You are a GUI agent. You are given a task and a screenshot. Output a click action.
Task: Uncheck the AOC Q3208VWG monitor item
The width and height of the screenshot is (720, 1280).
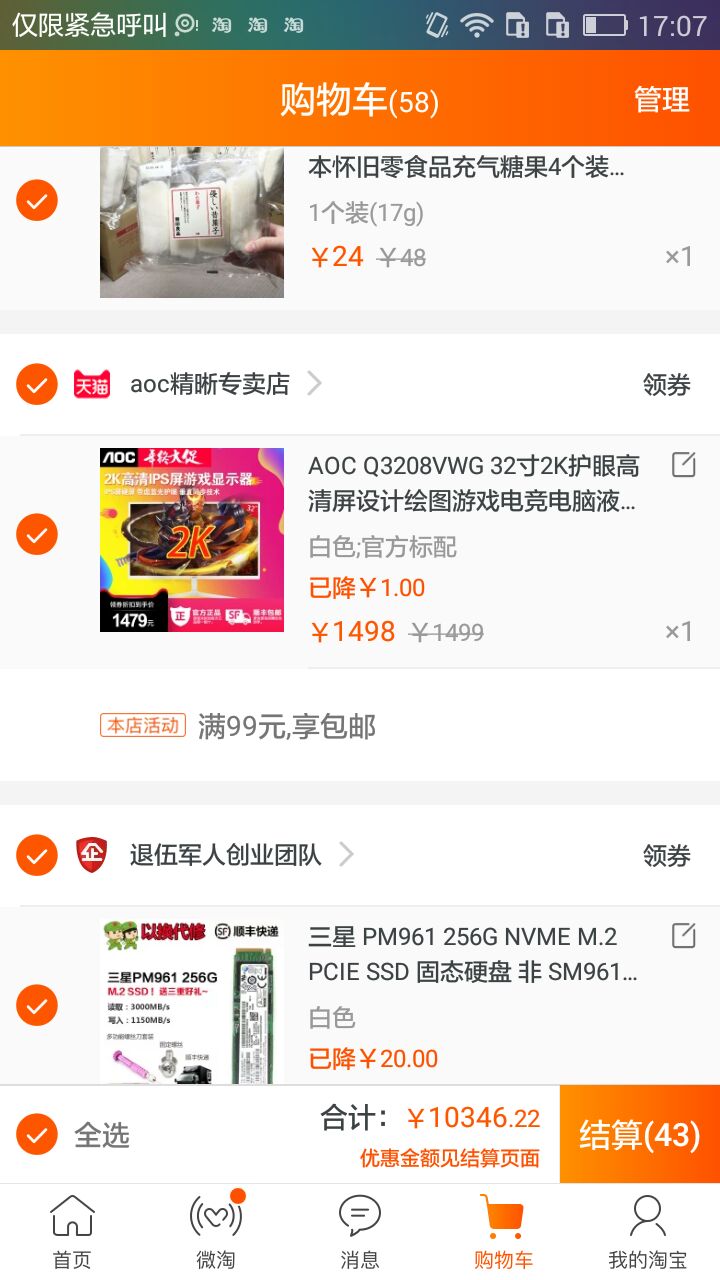tap(37, 534)
